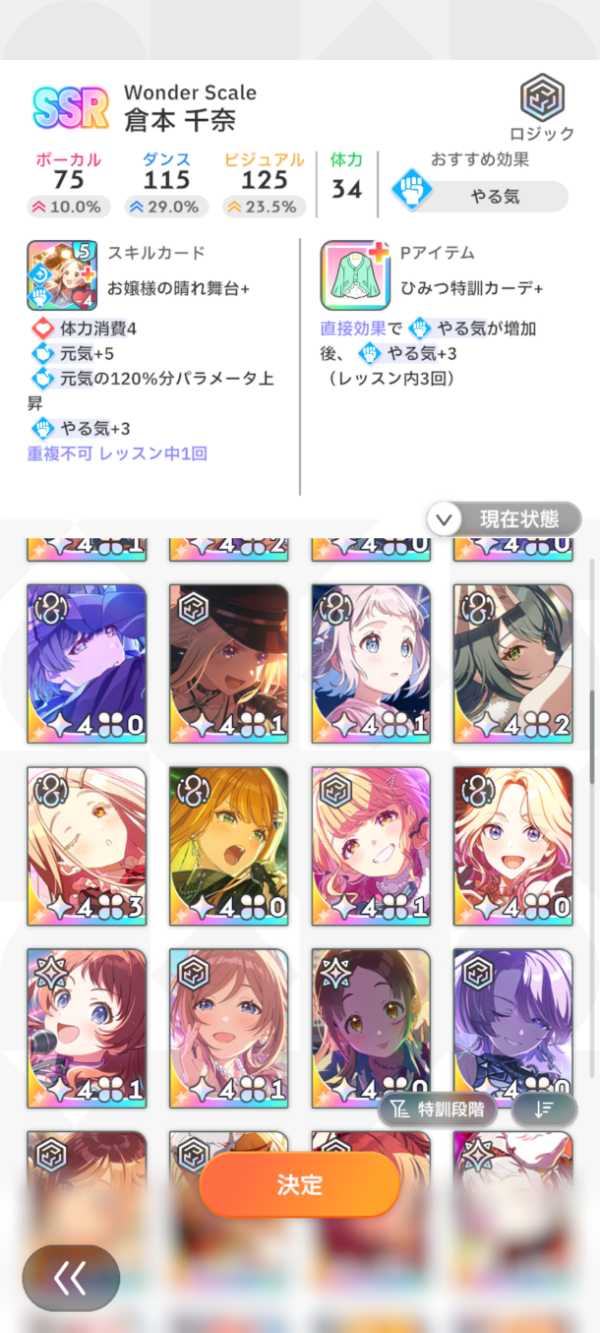Image resolution: width=600 pixels, height=1333 pixels.
Task: Expand the 現在状態 dropdown
Action: click(x=505, y=518)
